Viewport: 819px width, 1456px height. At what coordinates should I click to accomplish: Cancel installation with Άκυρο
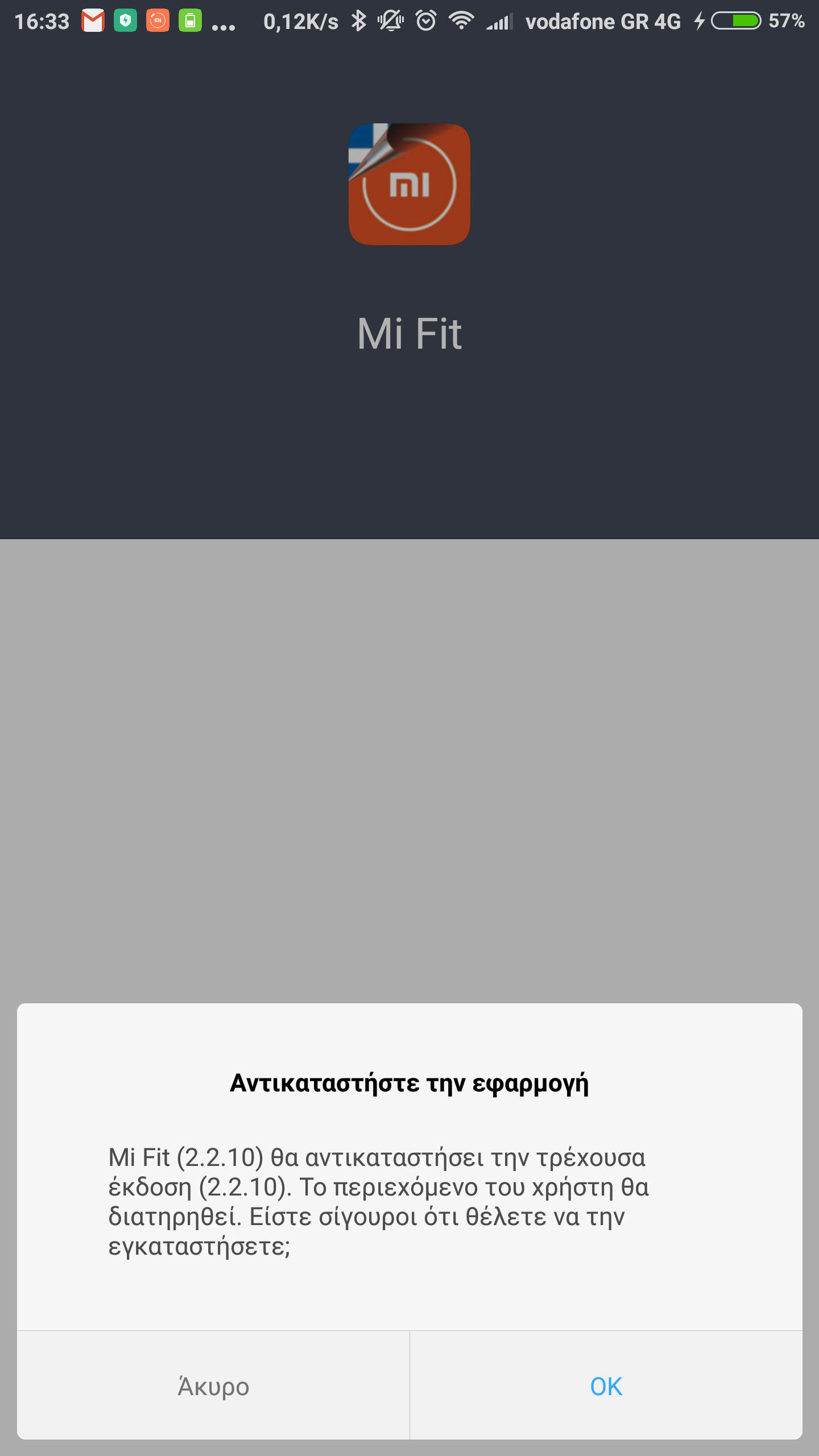(213, 1386)
